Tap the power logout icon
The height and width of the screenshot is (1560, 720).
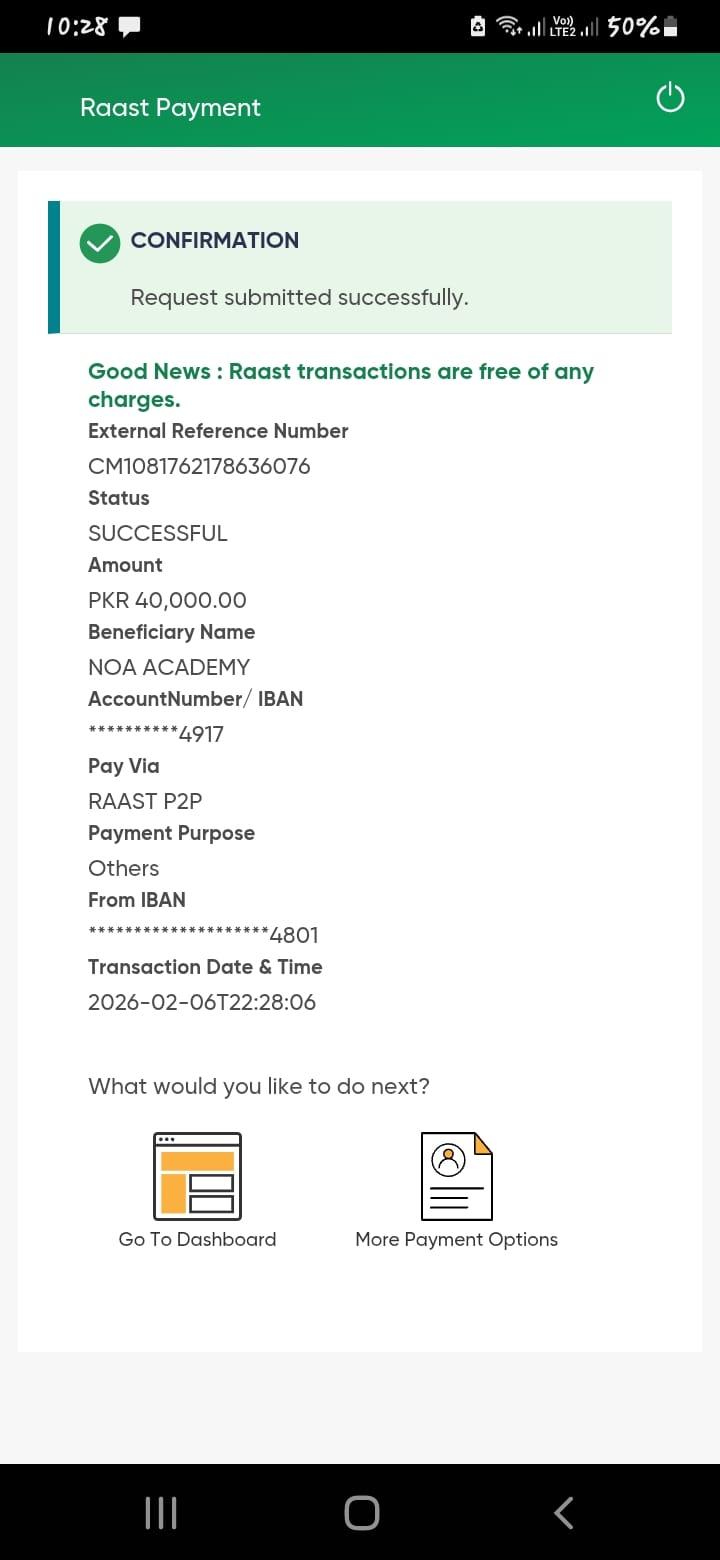[x=669, y=98]
